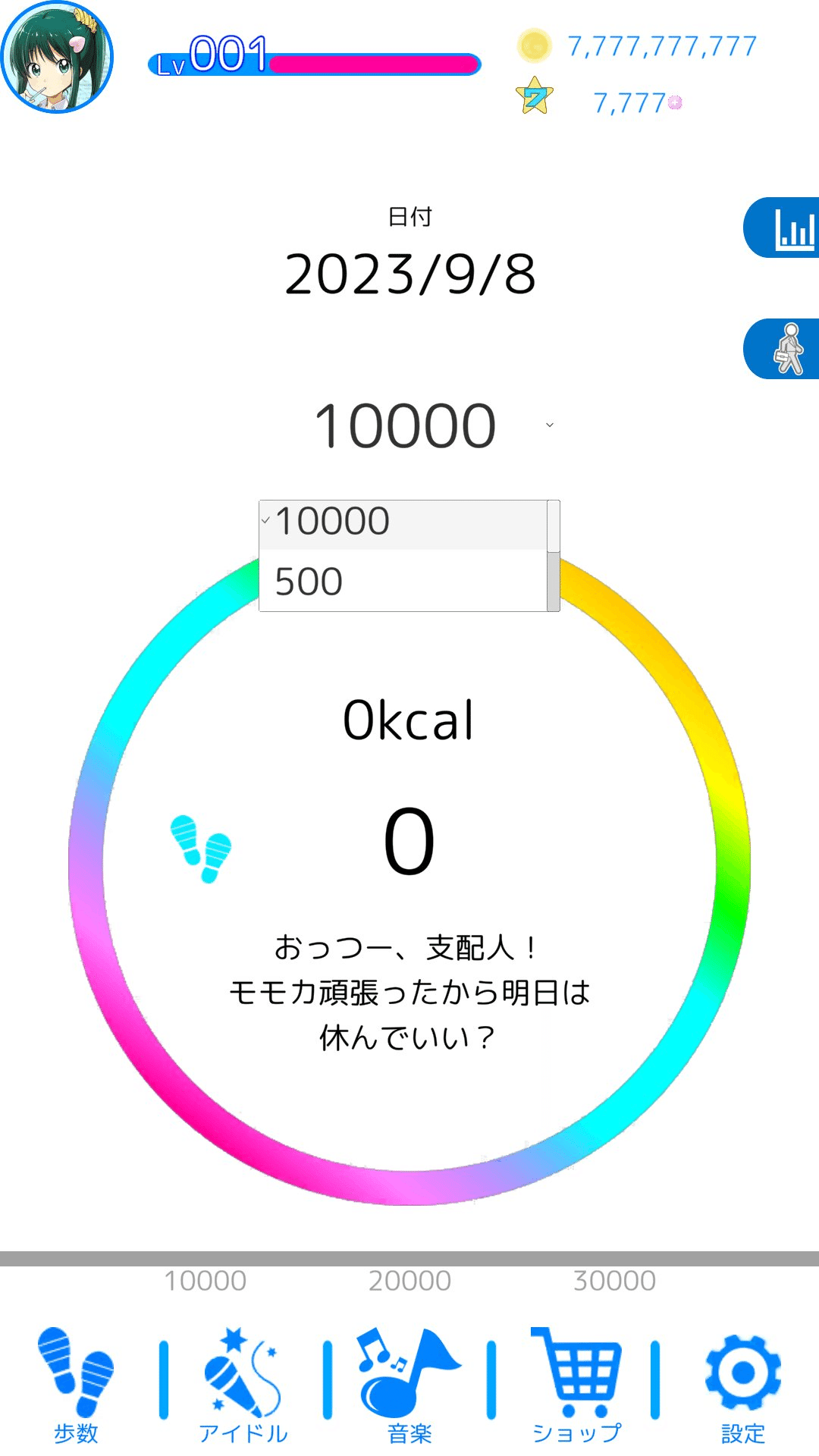The width and height of the screenshot is (819, 1456).
Task: Select 500 in the dropdown list
Action: pos(403,581)
